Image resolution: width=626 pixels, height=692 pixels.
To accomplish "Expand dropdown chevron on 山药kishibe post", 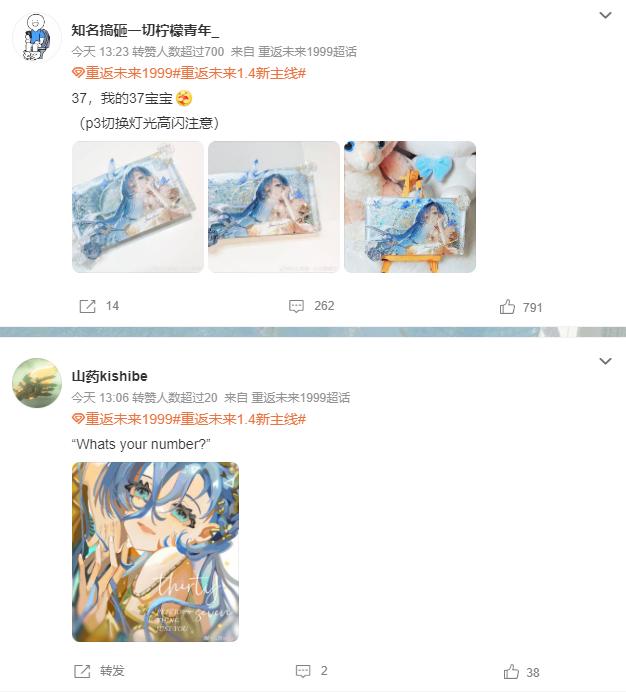I will [x=605, y=360].
